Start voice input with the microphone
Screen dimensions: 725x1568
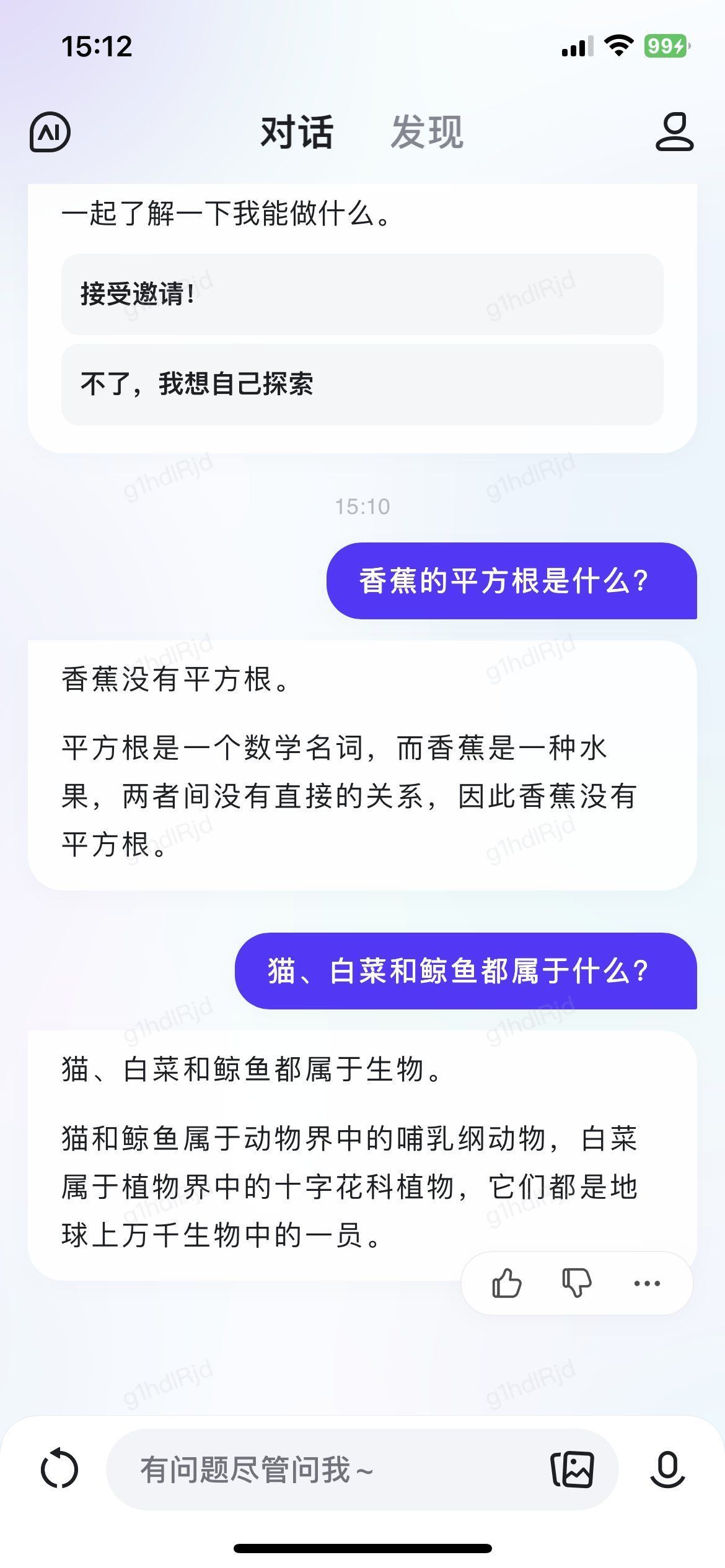(x=667, y=1469)
